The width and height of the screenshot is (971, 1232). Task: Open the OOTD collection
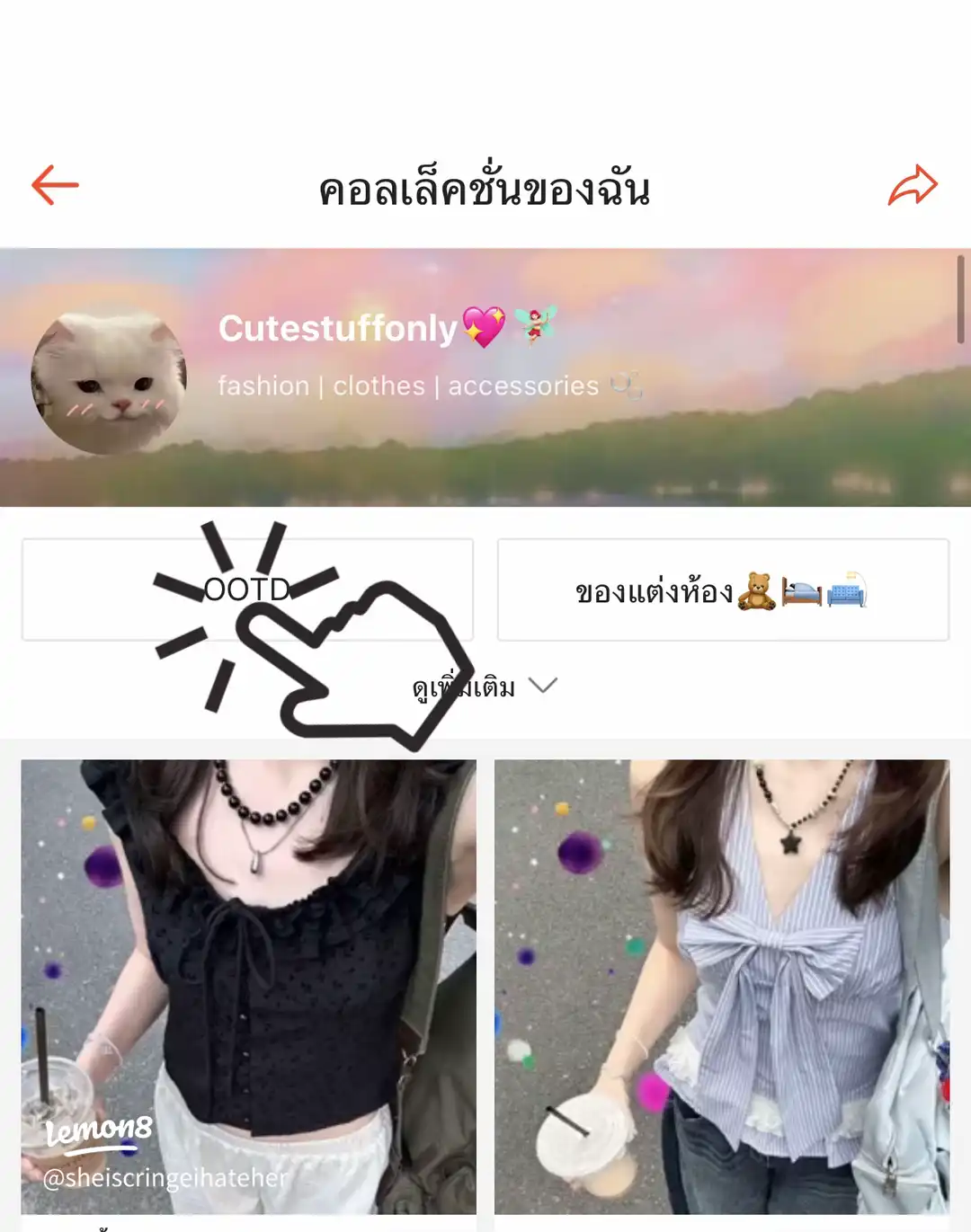247,589
